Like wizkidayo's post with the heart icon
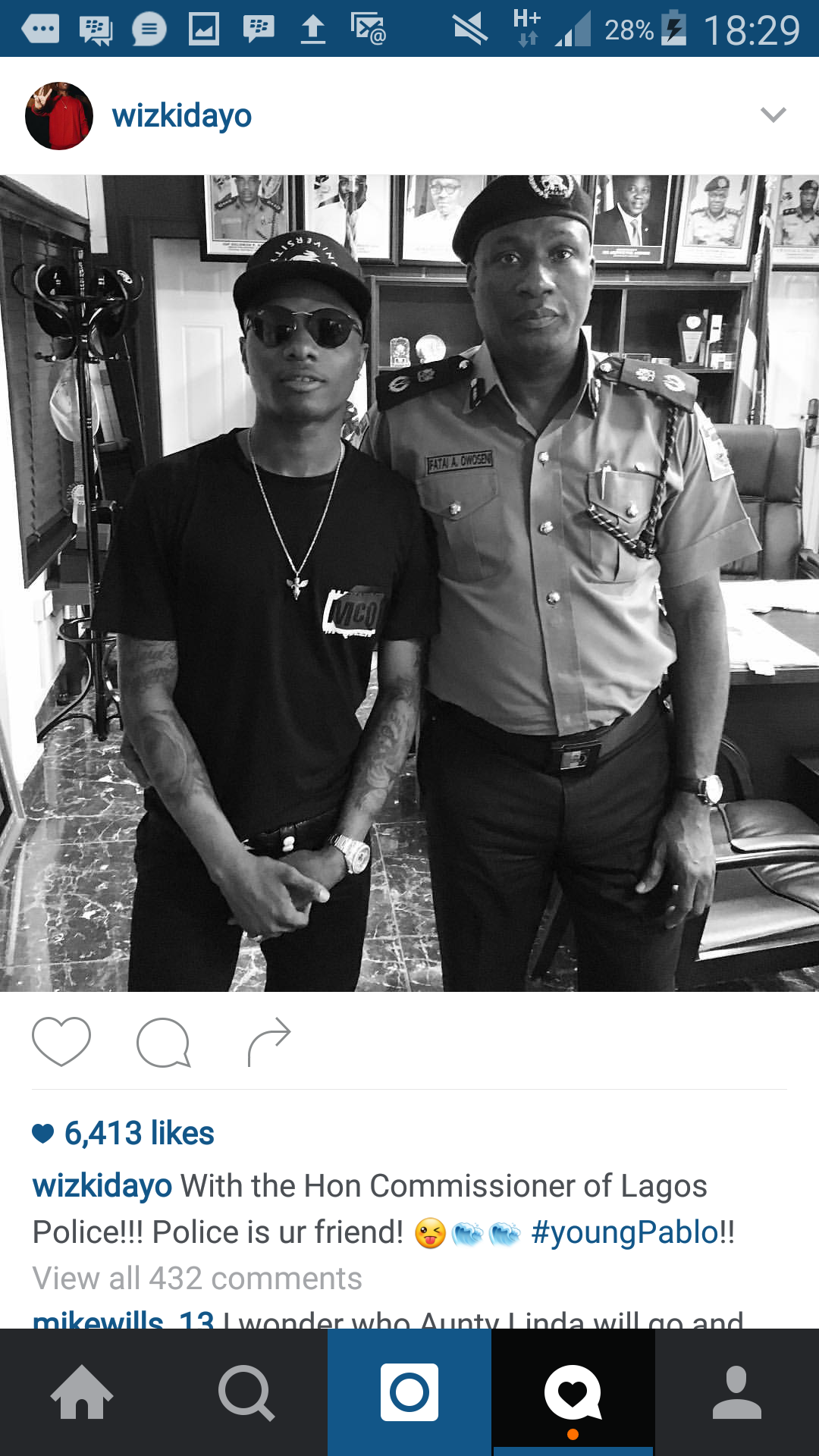The image size is (819, 1456). 61,1042
